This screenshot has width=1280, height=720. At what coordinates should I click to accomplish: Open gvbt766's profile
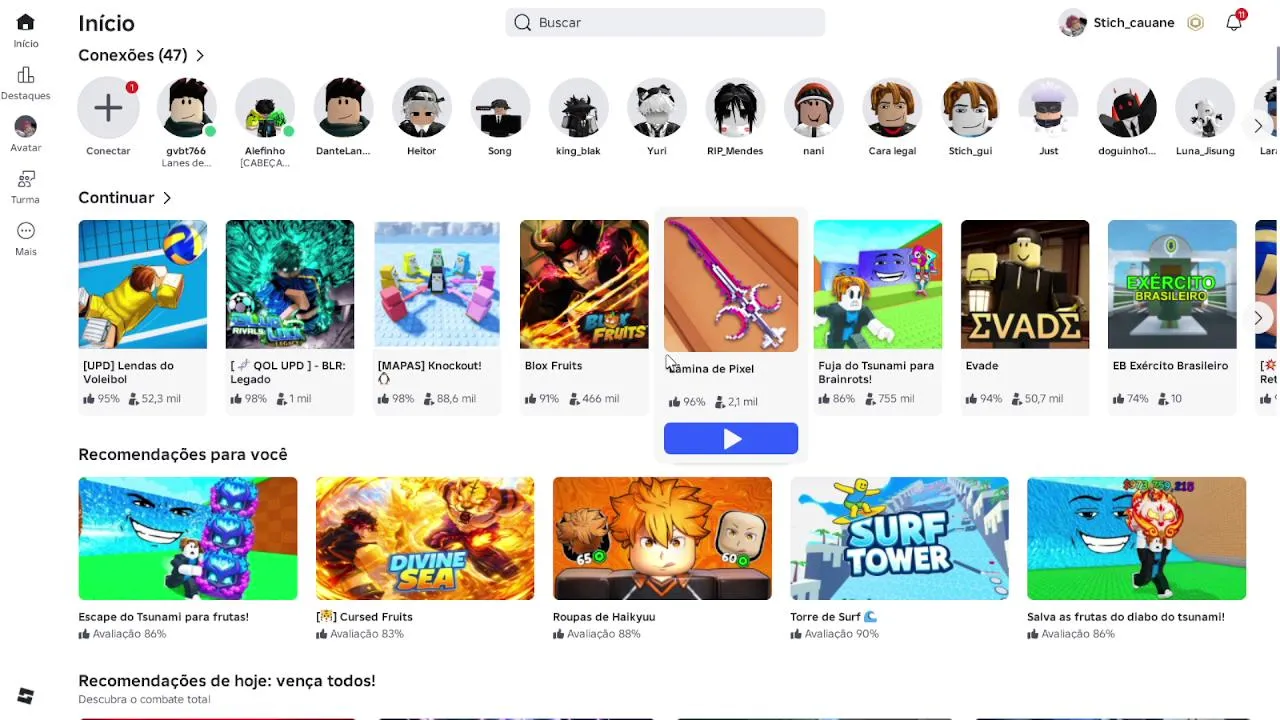point(186,107)
